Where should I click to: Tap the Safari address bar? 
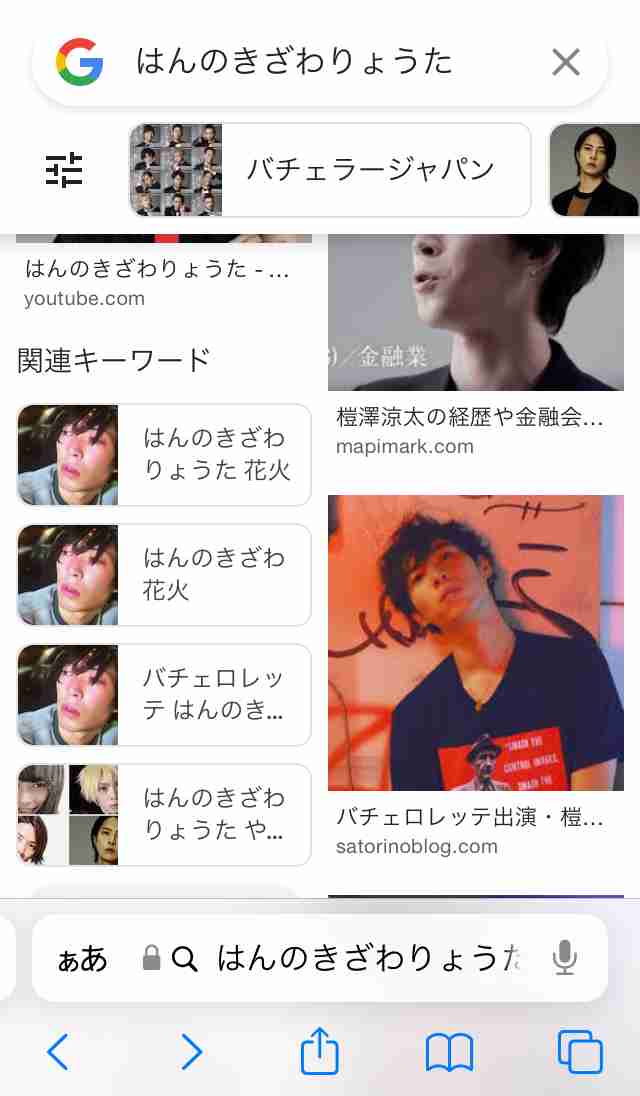360,960
